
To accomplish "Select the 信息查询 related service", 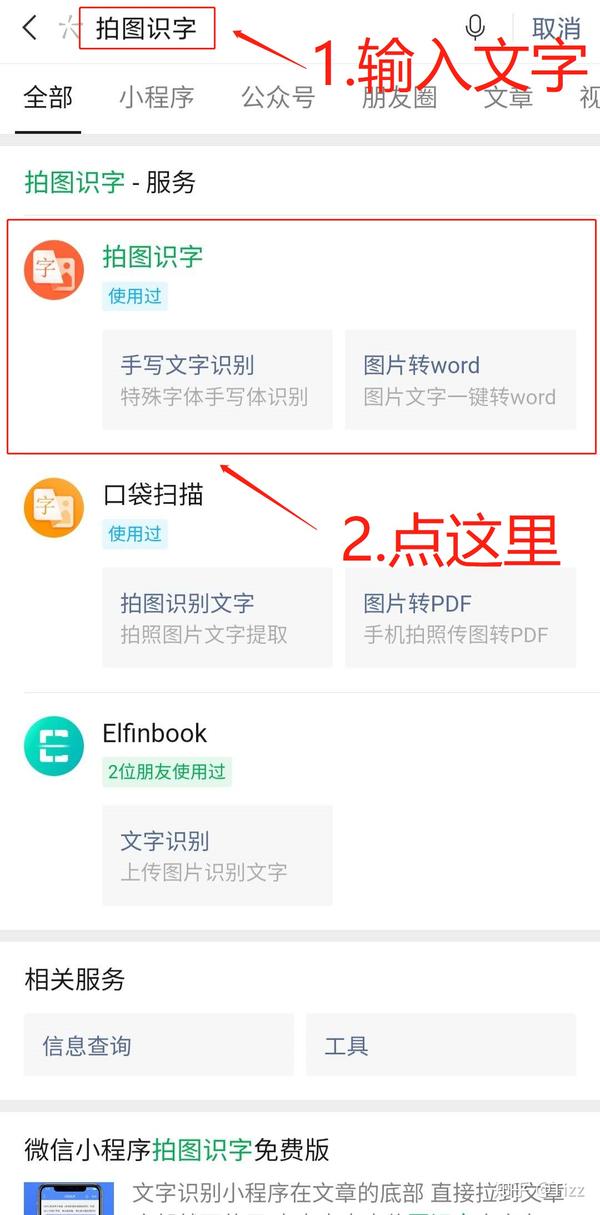I will [158, 1046].
